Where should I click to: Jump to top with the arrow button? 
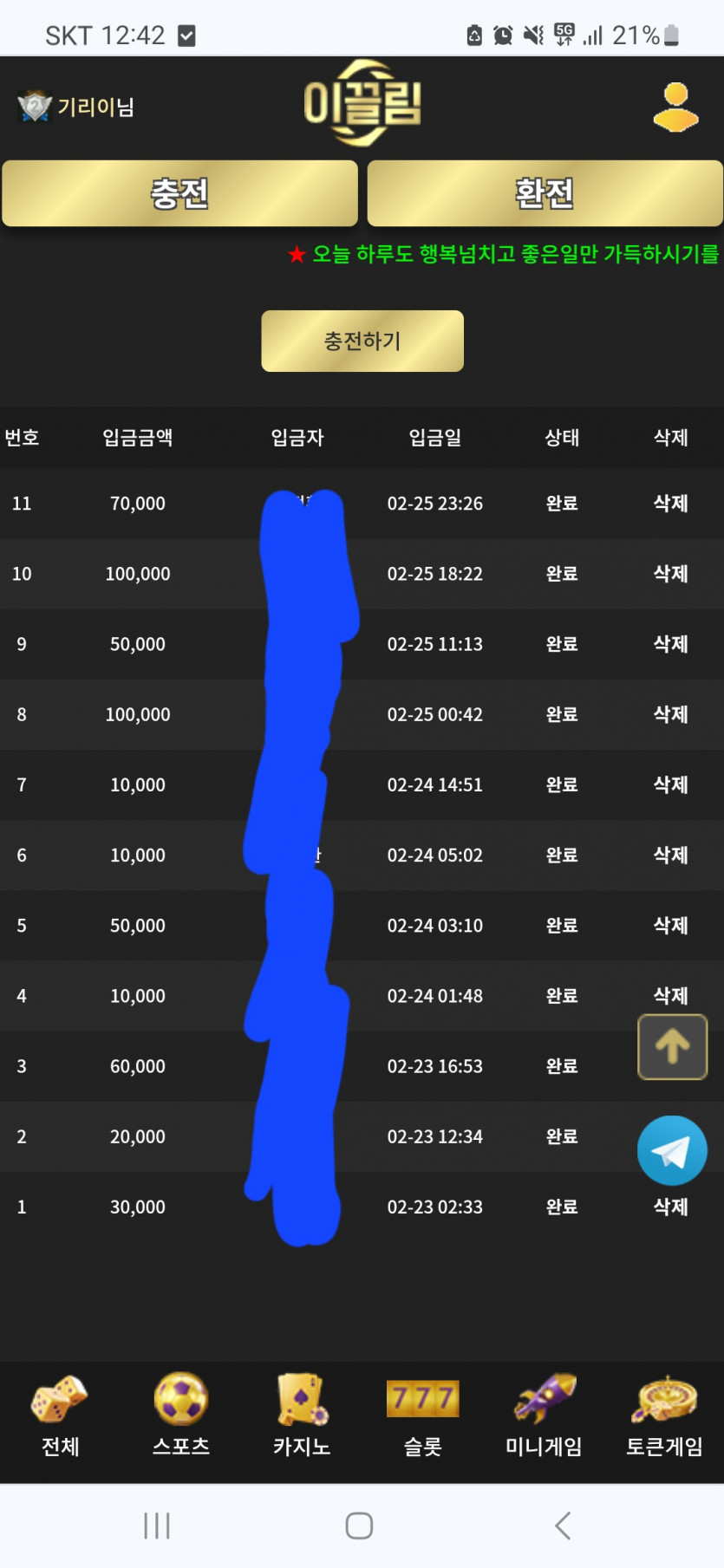(672, 1047)
